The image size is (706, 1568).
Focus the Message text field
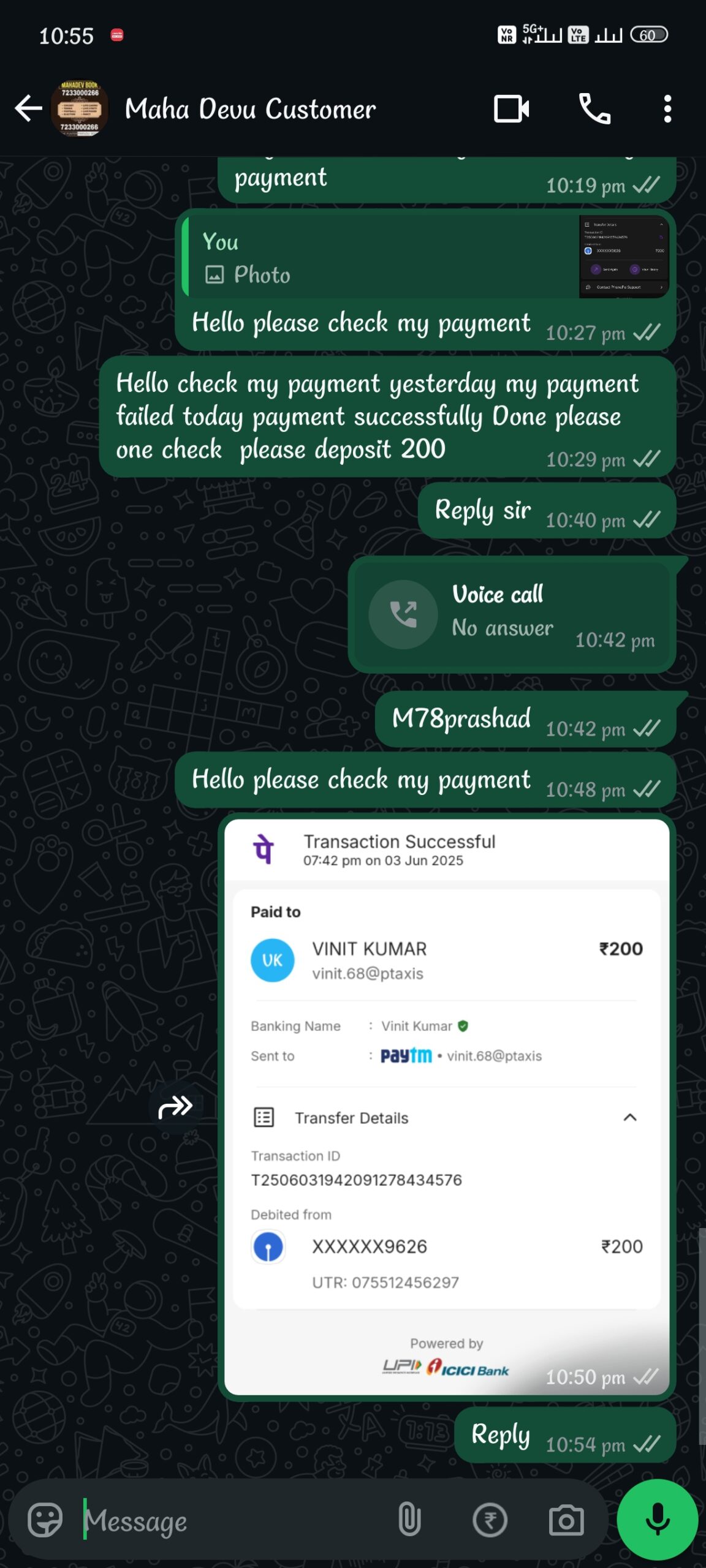pyautogui.click(x=233, y=1521)
